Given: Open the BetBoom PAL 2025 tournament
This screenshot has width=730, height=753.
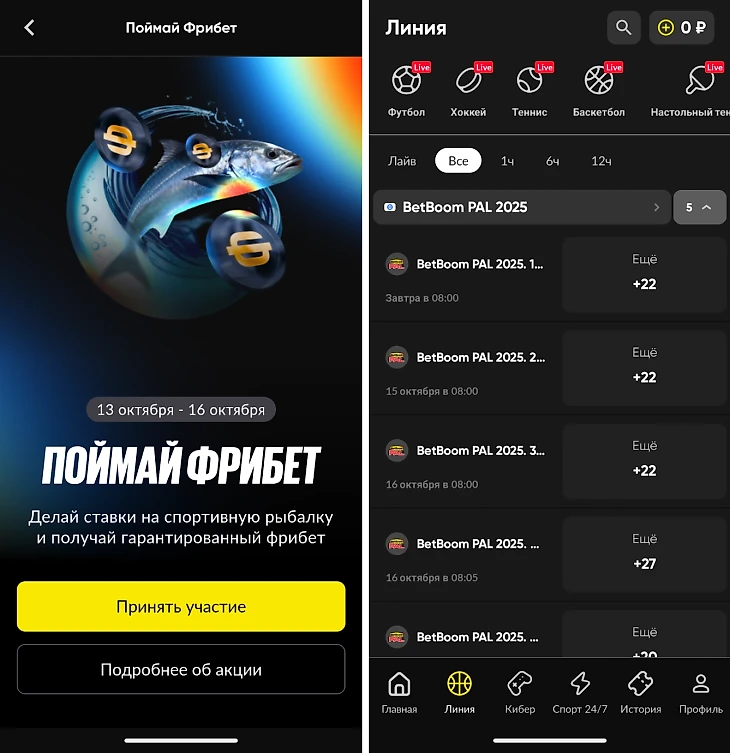Looking at the screenshot, I should pyautogui.click(x=520, y=207).
